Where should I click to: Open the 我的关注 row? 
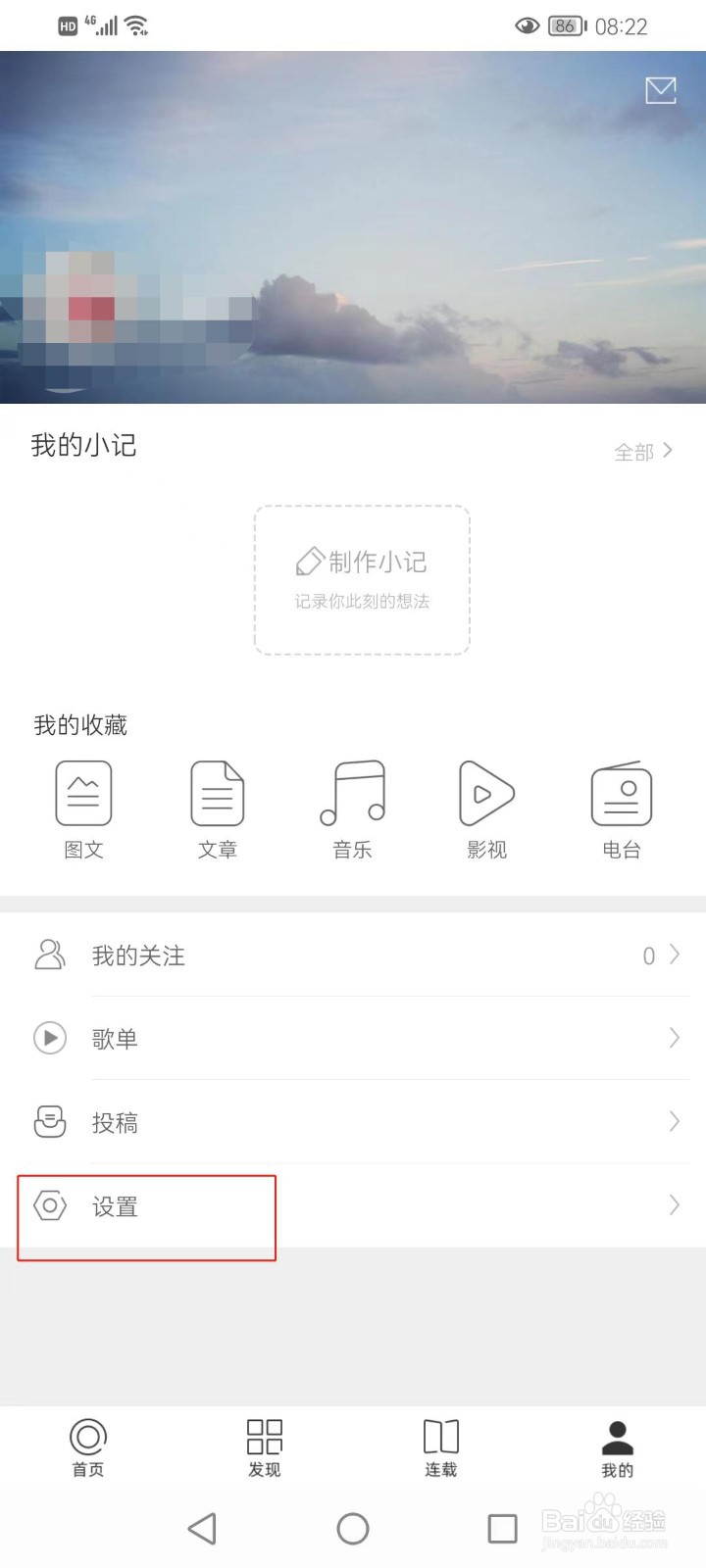(x=353, y=955)
